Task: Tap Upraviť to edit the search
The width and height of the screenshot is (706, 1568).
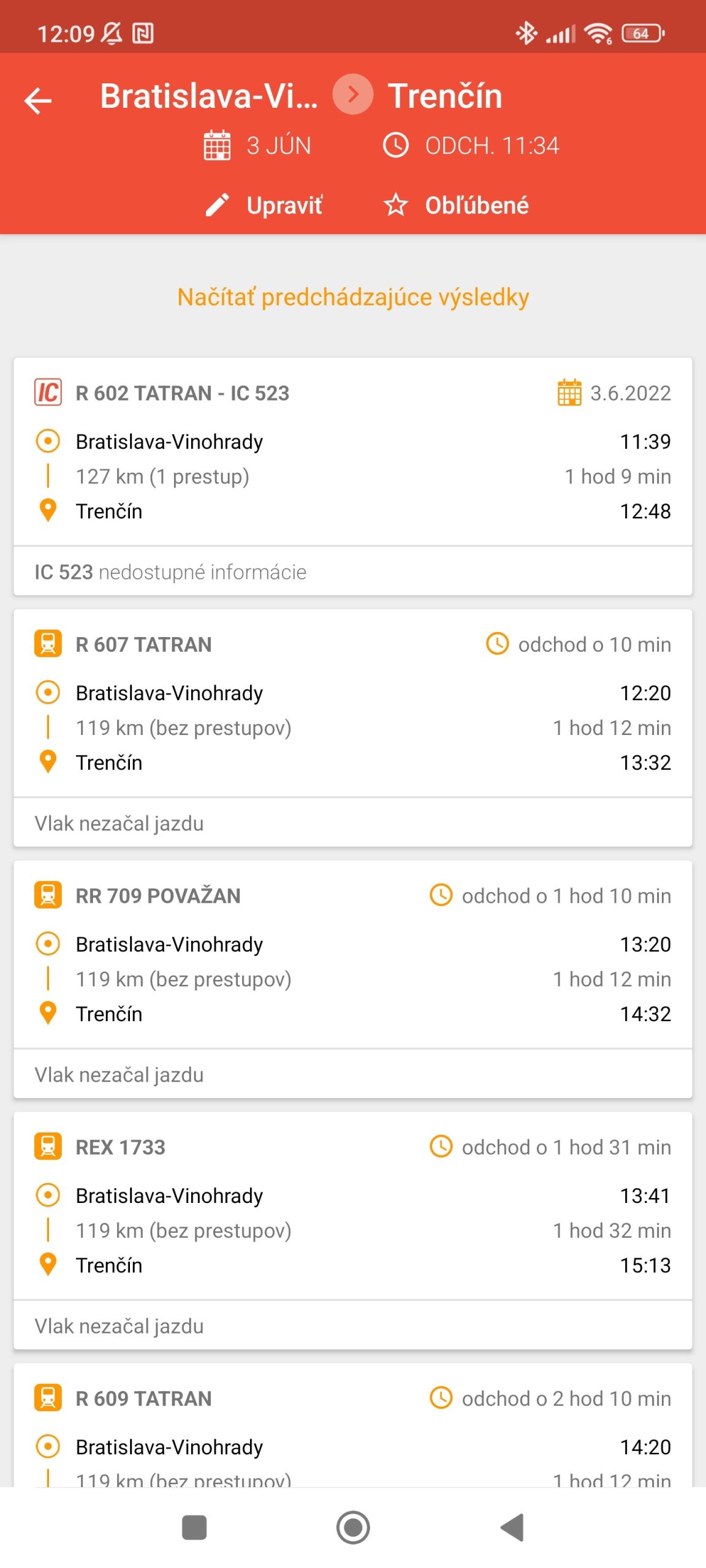Action: (264, 205)
